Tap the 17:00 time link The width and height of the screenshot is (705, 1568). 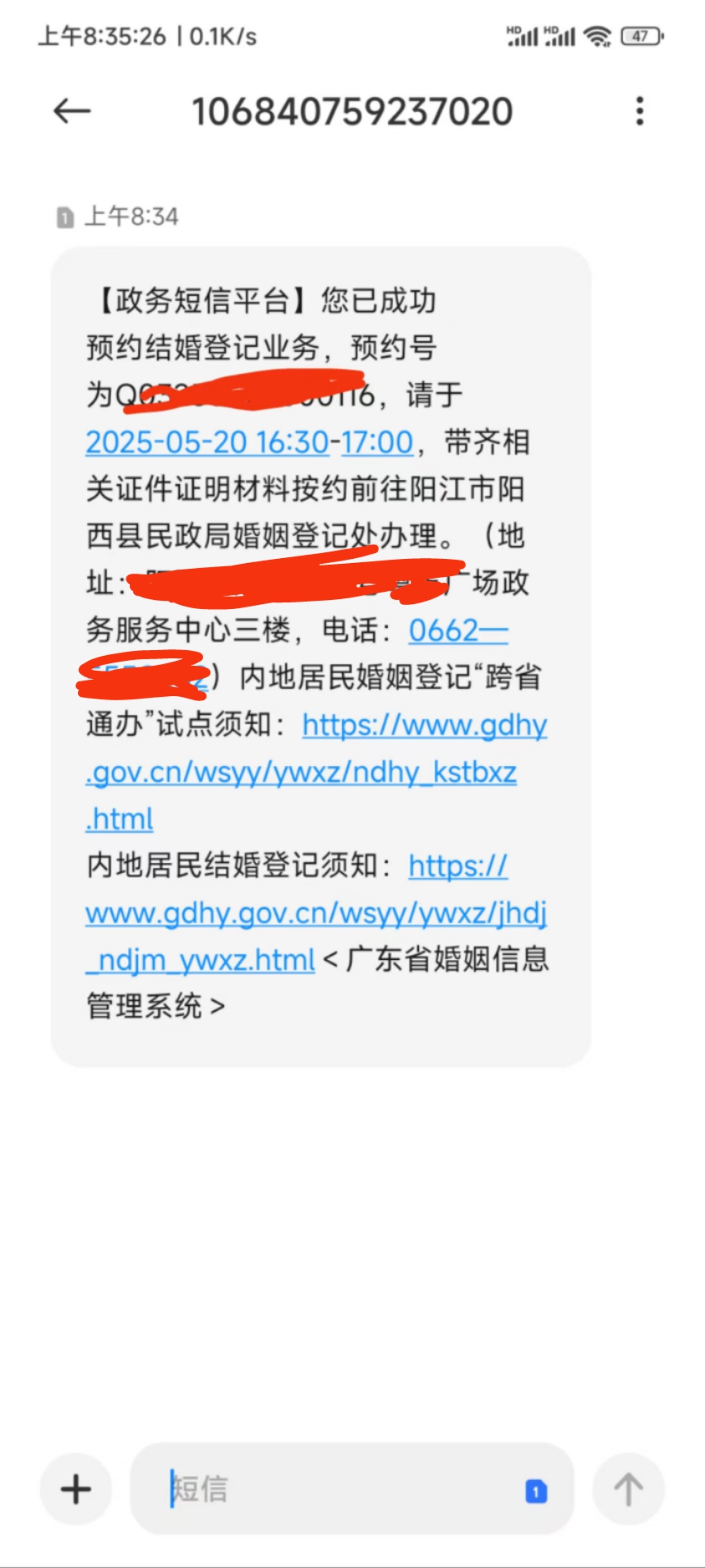coord(377,443)
